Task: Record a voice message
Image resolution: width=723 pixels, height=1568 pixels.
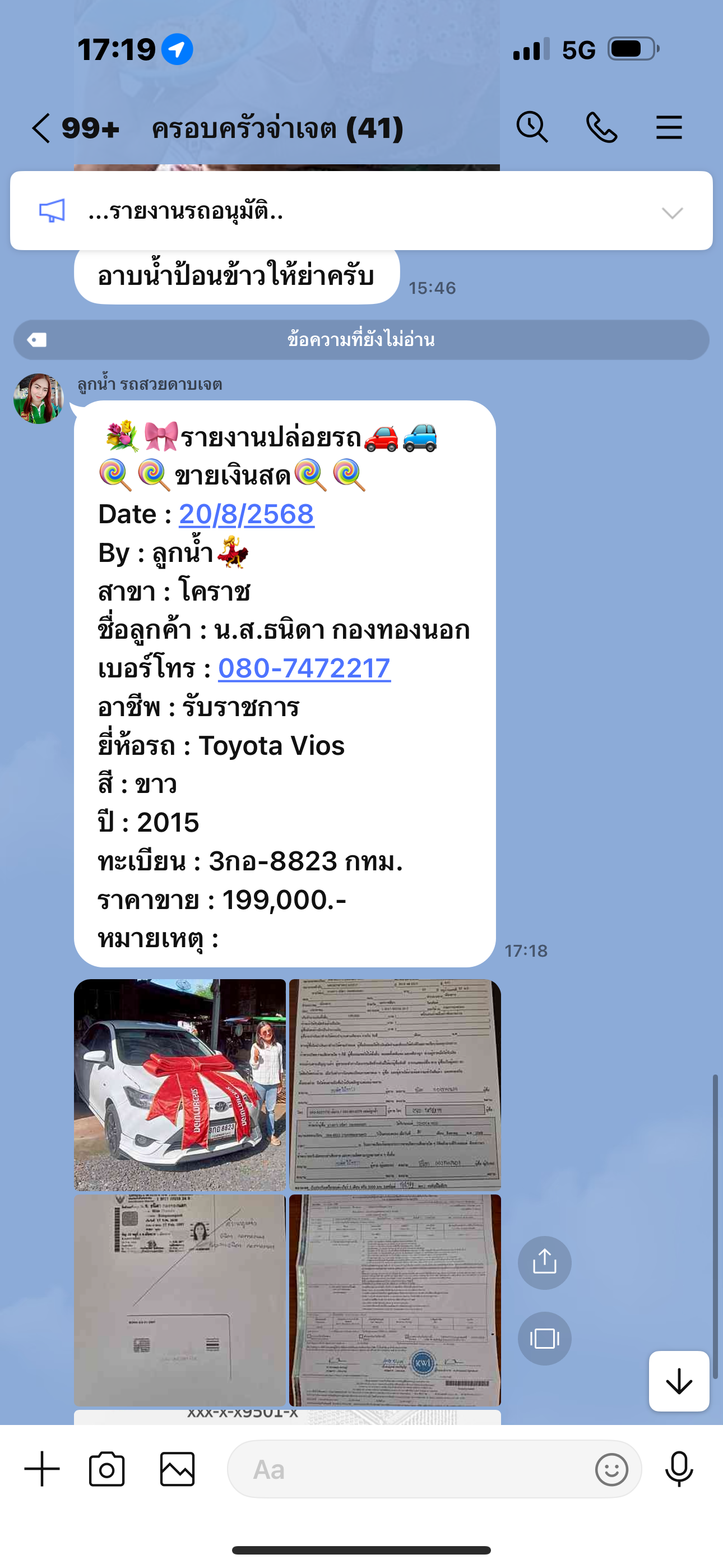Action: (x=679, y=1469)
